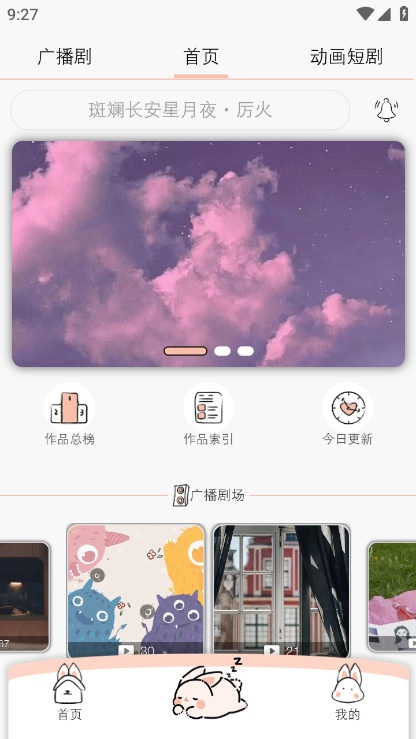Screen dimensions: 416x739
Task: Open the picnic grass drama card
Action: (392, 597)
